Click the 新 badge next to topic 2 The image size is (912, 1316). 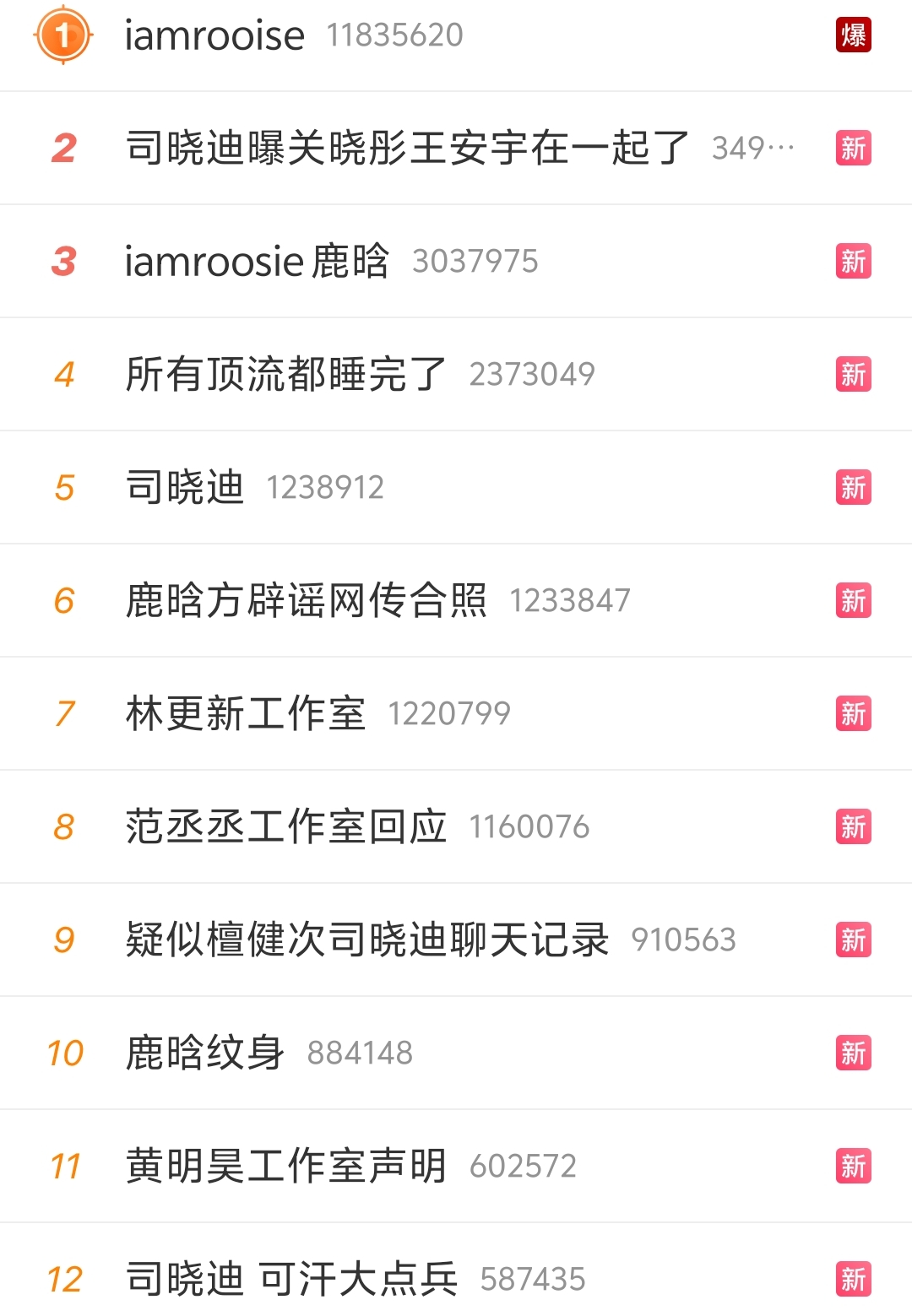[x=854, y=148]
